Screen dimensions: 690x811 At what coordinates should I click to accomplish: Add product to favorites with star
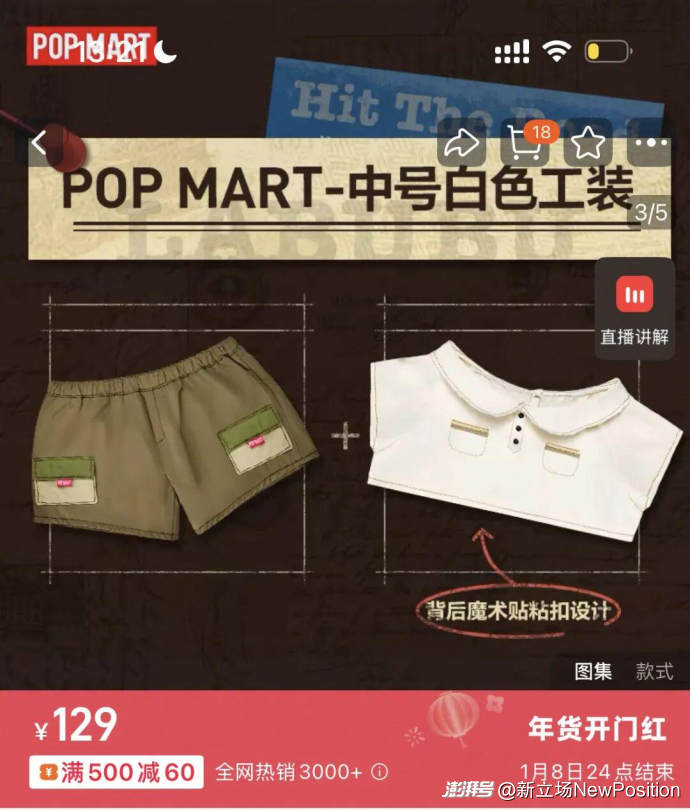point(588,145)
